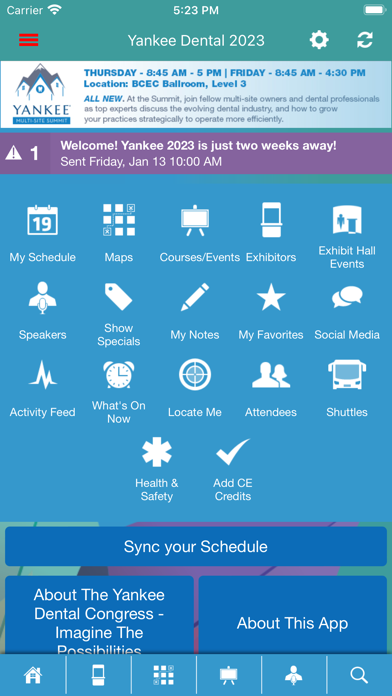The width and height of the screenshot is (392, 696).
Task: Open Social Media
Action: click(347, 311)
